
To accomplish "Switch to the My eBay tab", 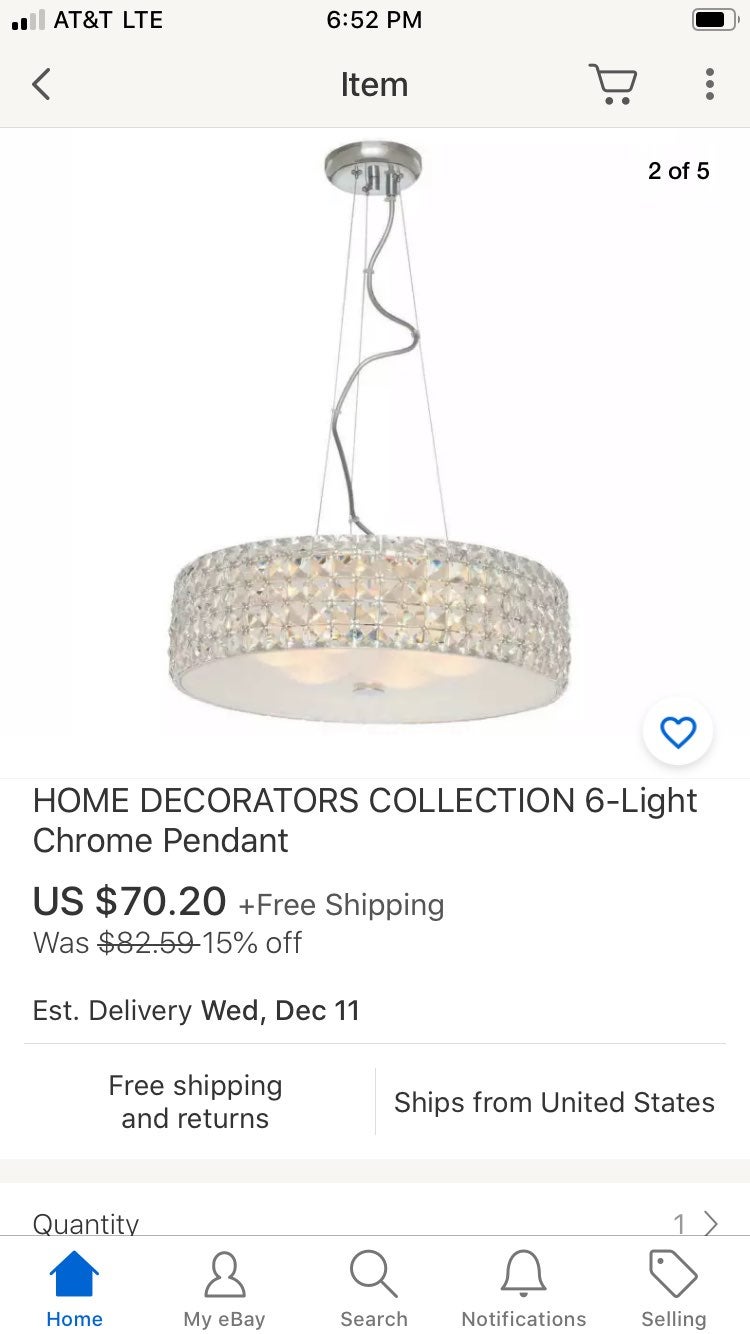I will [224, 1289].
